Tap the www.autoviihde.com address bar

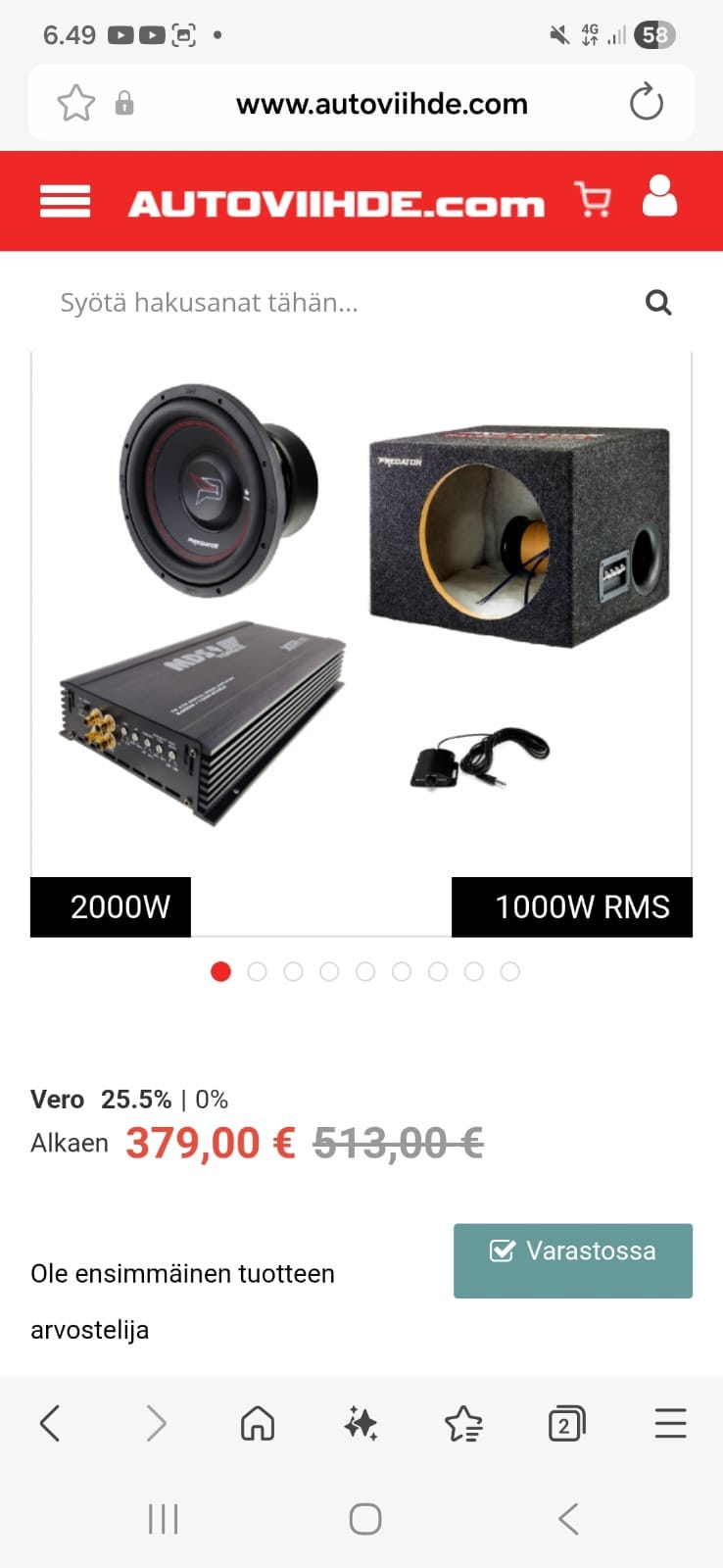click(x=381, y=103)
